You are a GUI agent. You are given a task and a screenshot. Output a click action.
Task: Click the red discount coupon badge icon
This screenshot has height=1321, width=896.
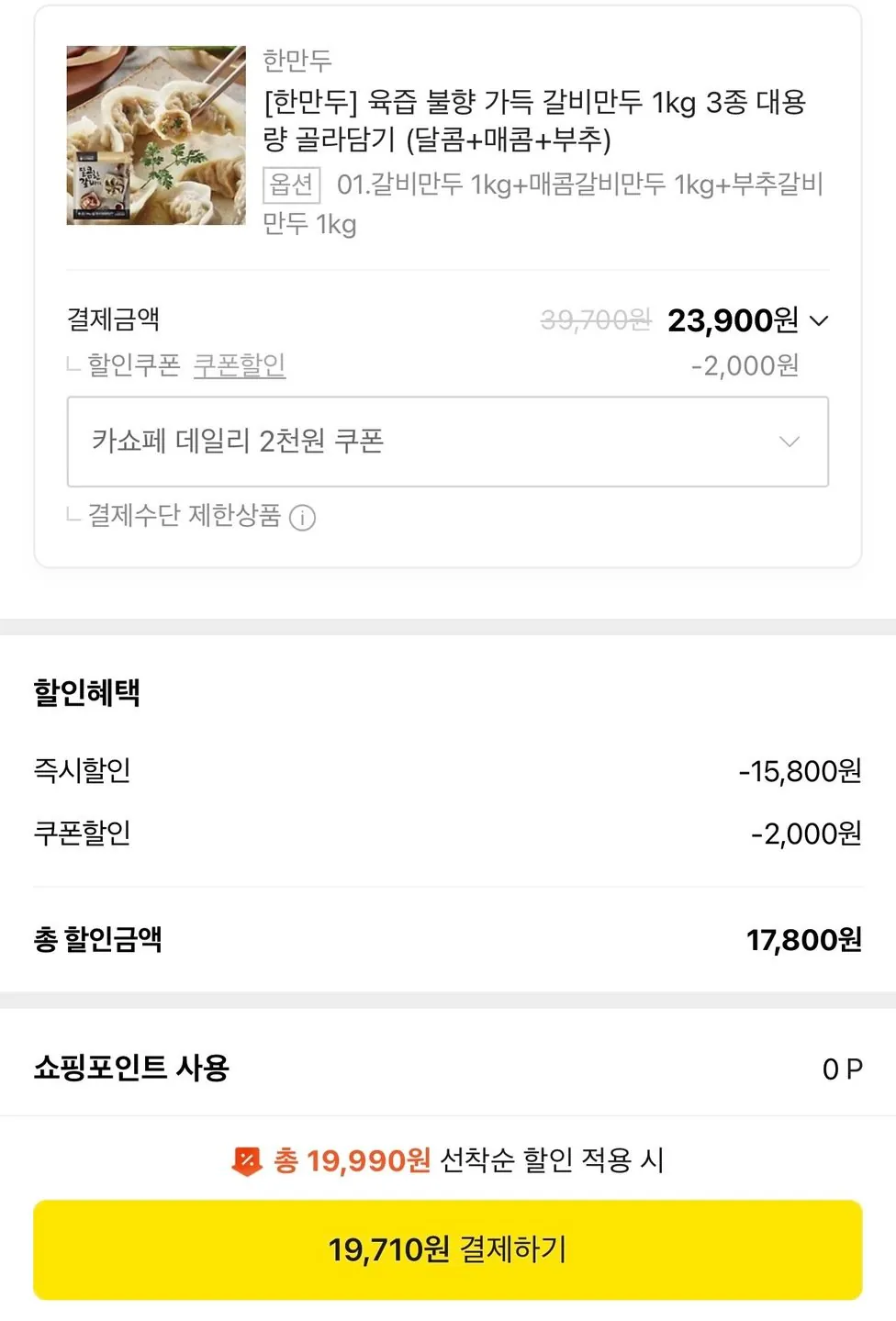(x=246, y=1160)
